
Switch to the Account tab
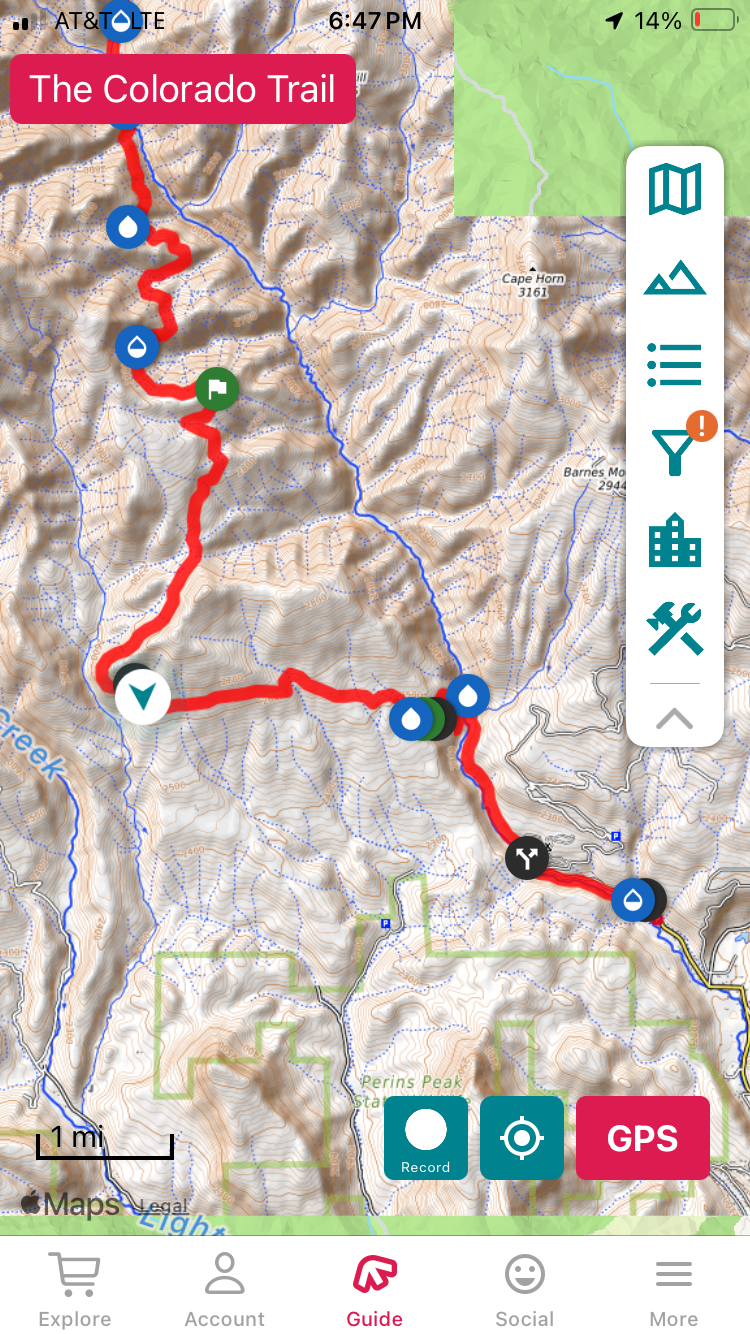coord(224,1290)
